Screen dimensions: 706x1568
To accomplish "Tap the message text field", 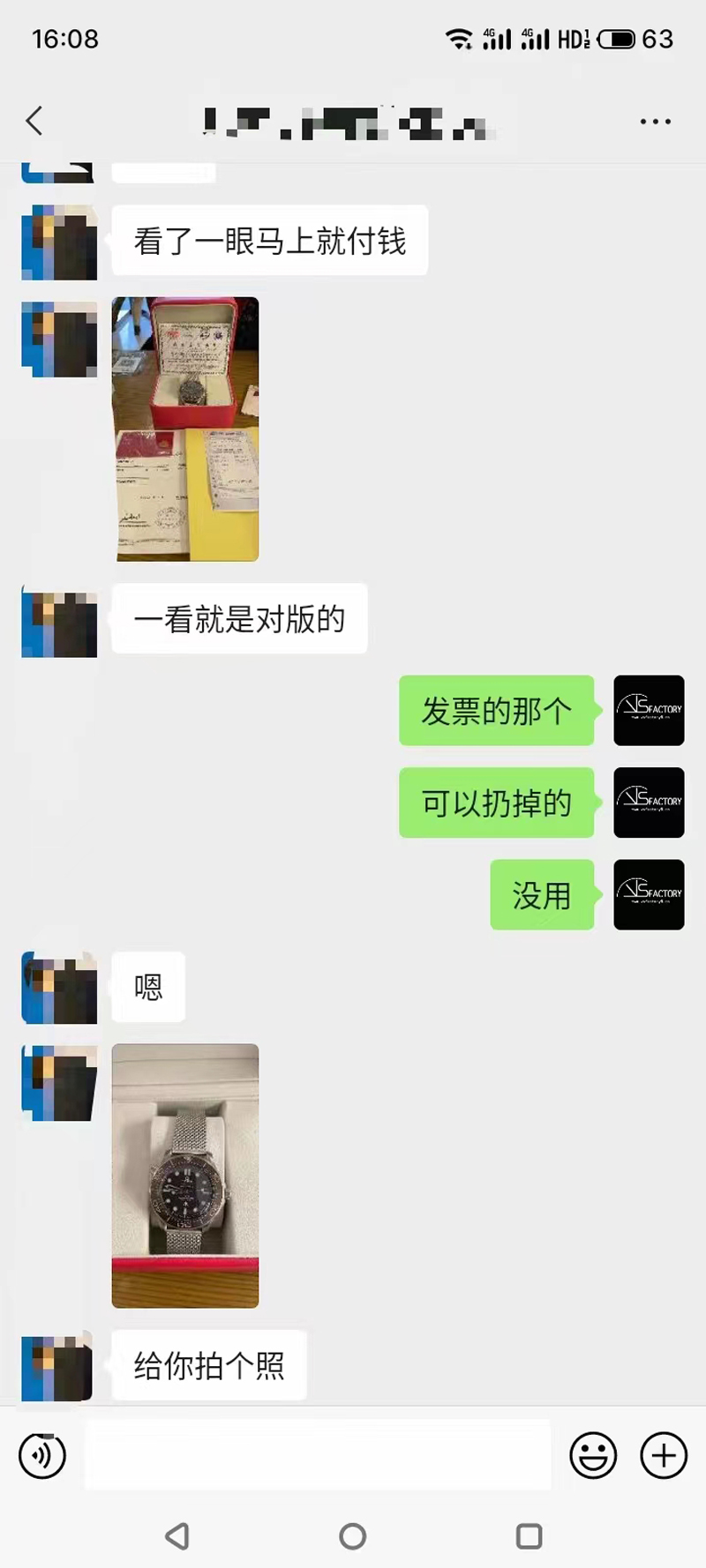I will click(318, 1455).
